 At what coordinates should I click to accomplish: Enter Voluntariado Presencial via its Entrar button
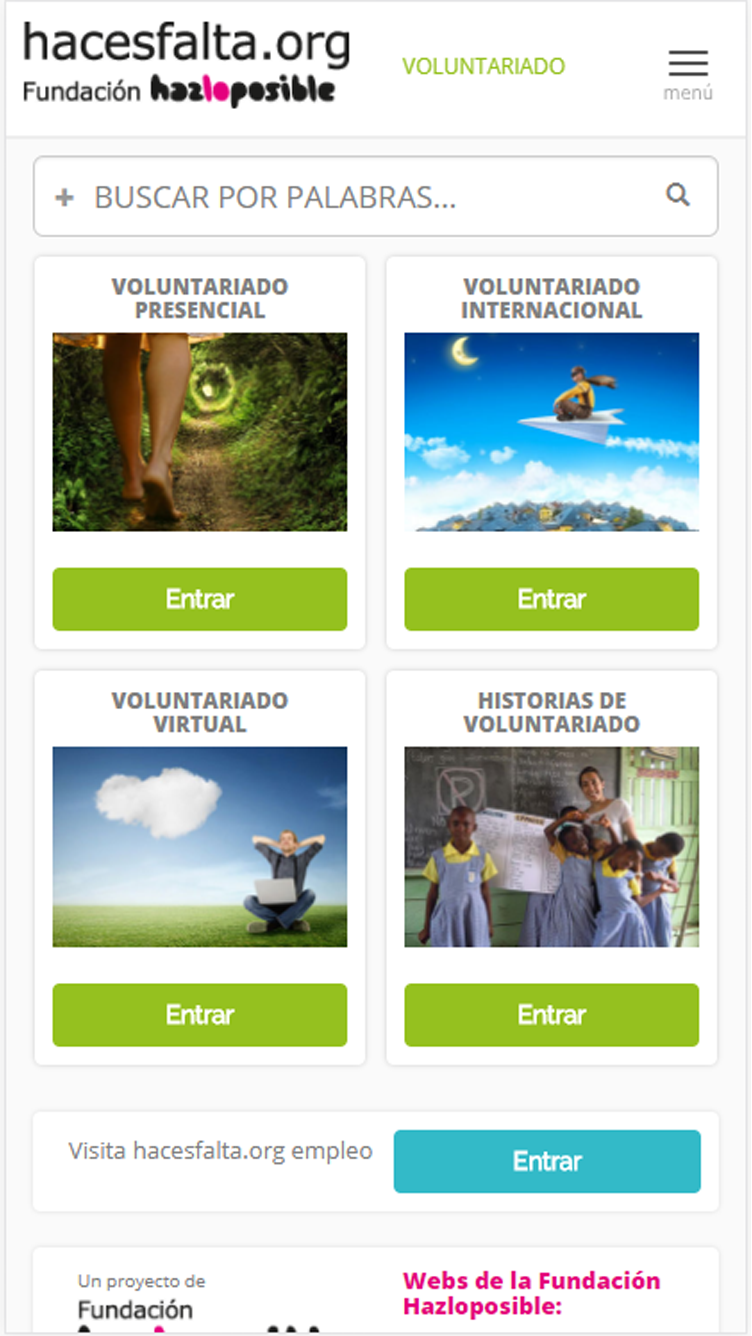[x=200, y=599]
